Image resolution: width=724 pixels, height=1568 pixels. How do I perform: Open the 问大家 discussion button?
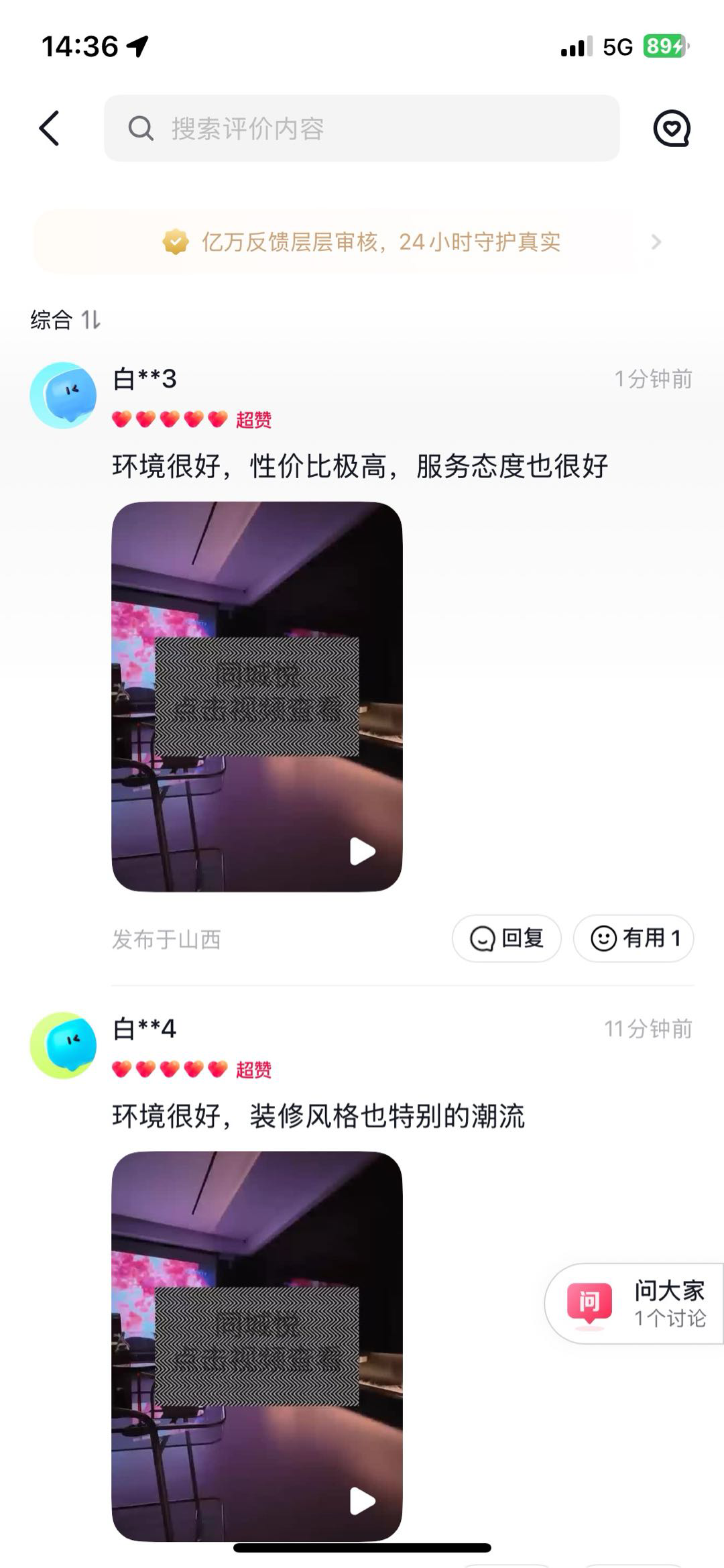click(x=636, y=1304)
